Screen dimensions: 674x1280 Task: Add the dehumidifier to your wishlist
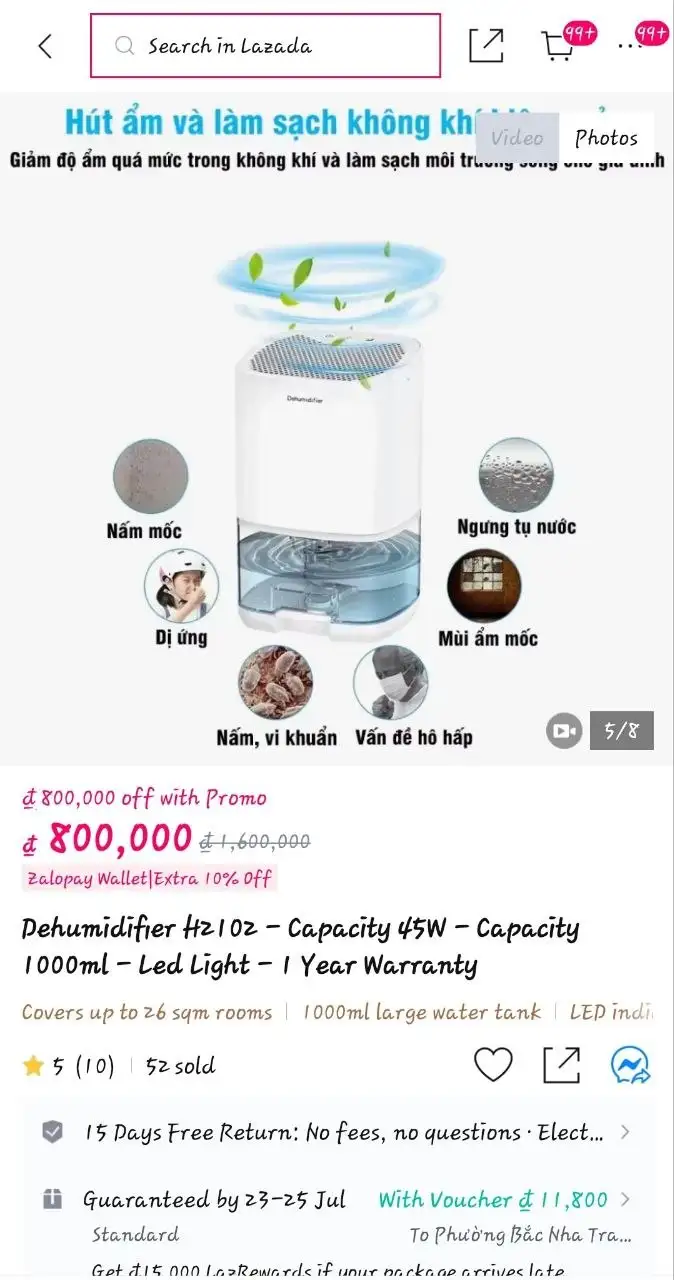tap(493, 1066)
